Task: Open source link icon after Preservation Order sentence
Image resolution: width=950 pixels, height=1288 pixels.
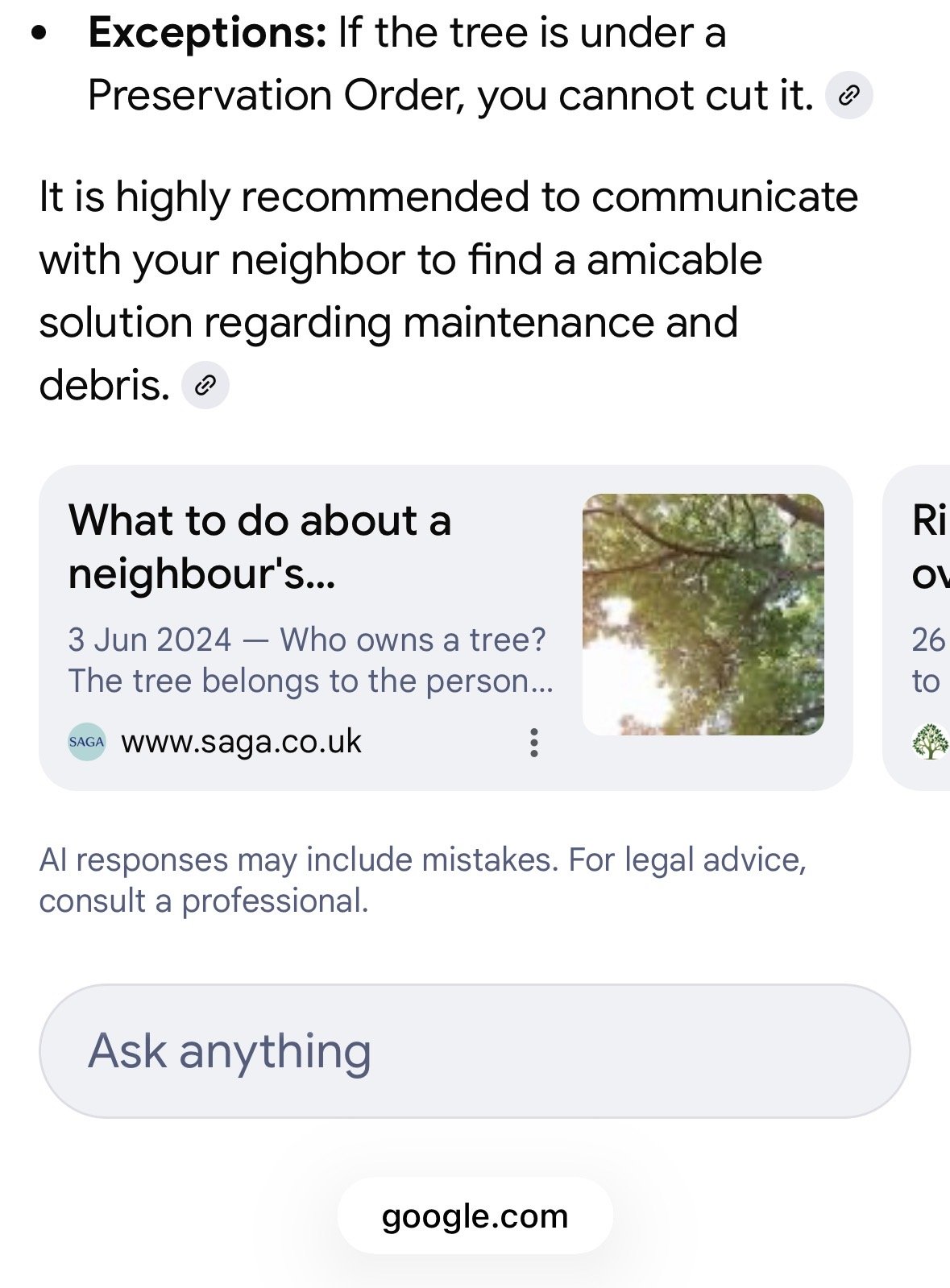Action: point(849,96)
